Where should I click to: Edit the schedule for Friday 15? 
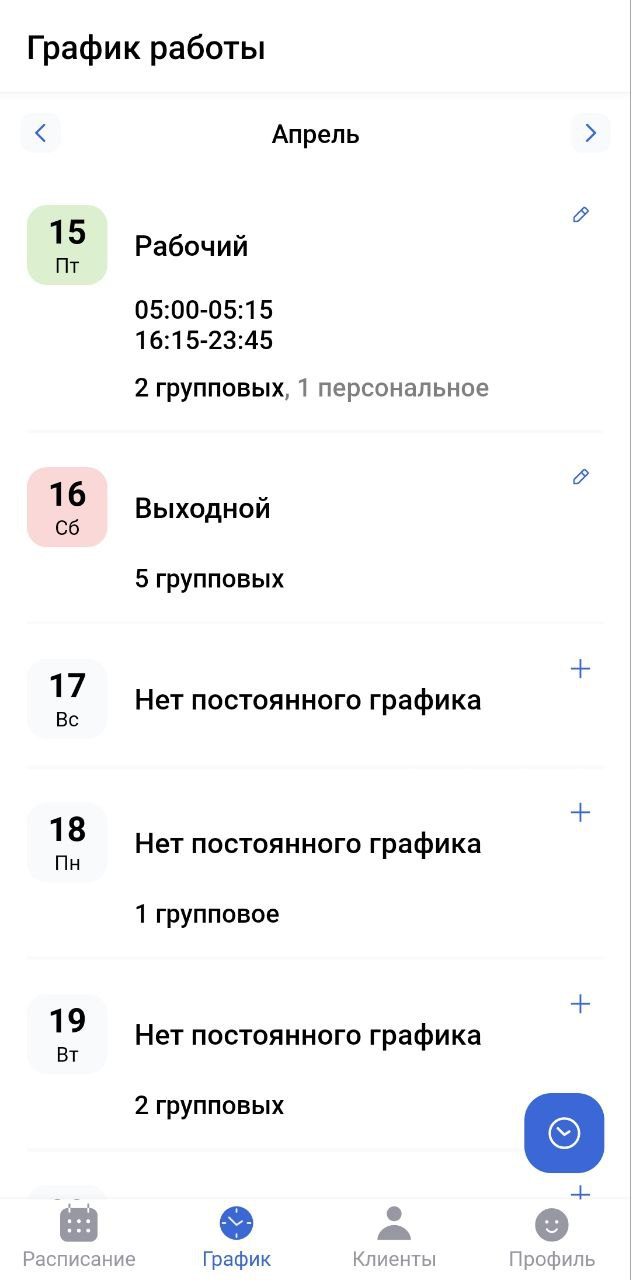(581, 215)
